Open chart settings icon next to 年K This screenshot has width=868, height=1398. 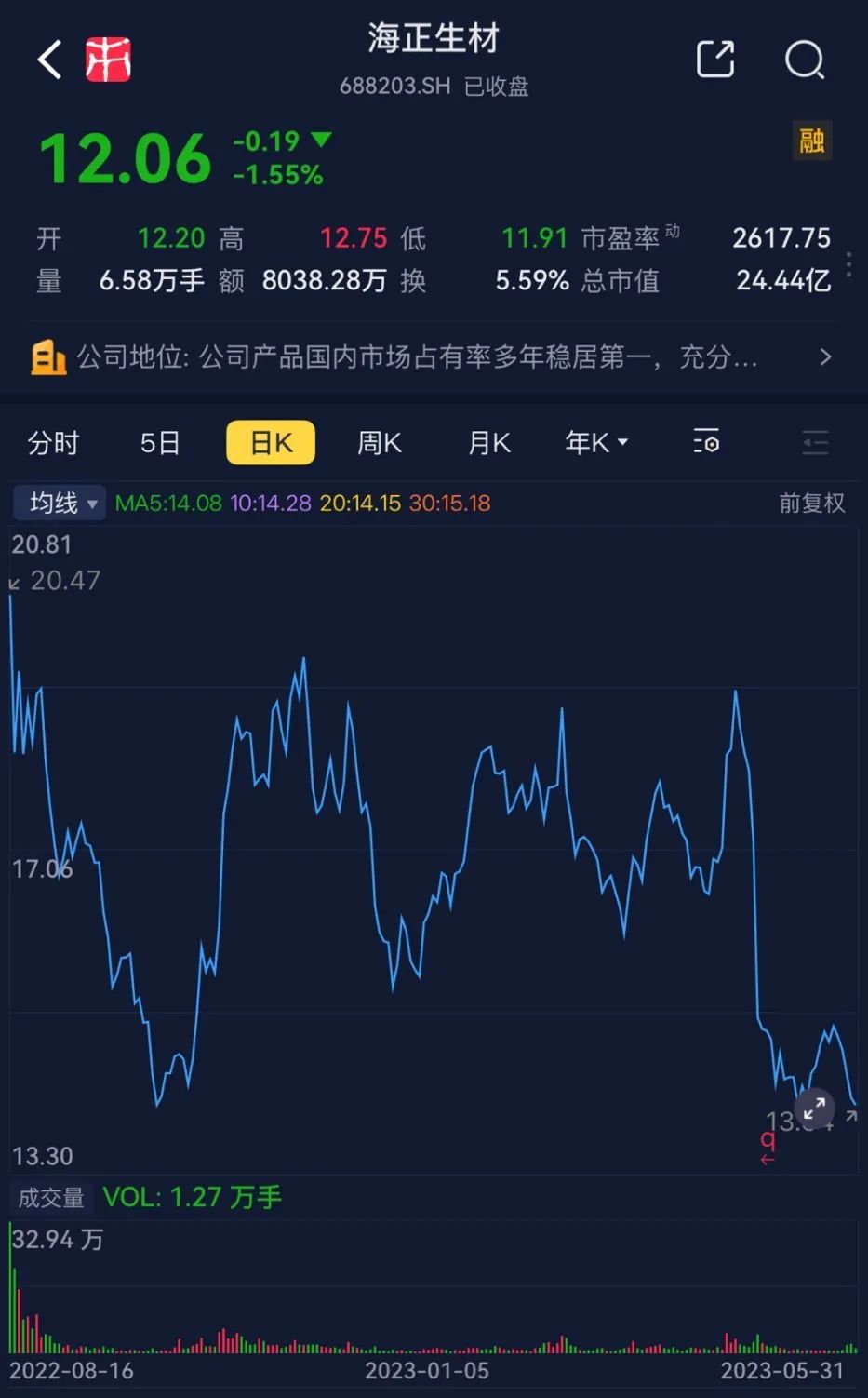coord(706,443)
